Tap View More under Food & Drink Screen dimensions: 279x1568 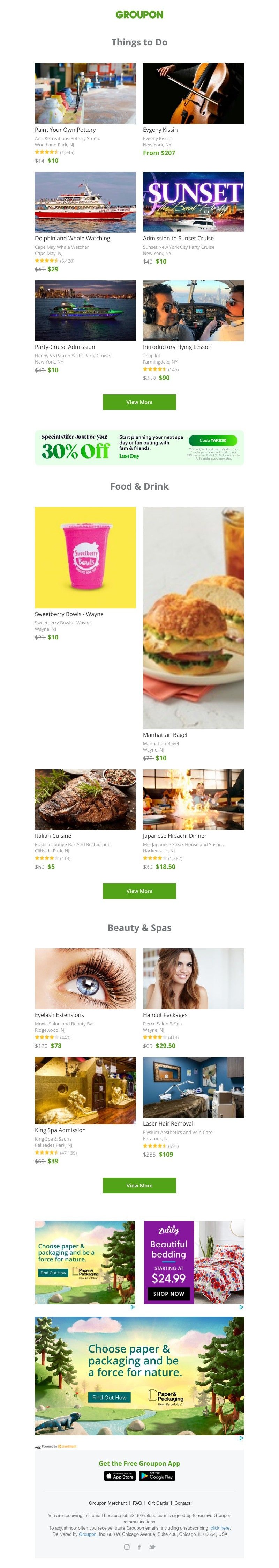[x=139, y=891]
